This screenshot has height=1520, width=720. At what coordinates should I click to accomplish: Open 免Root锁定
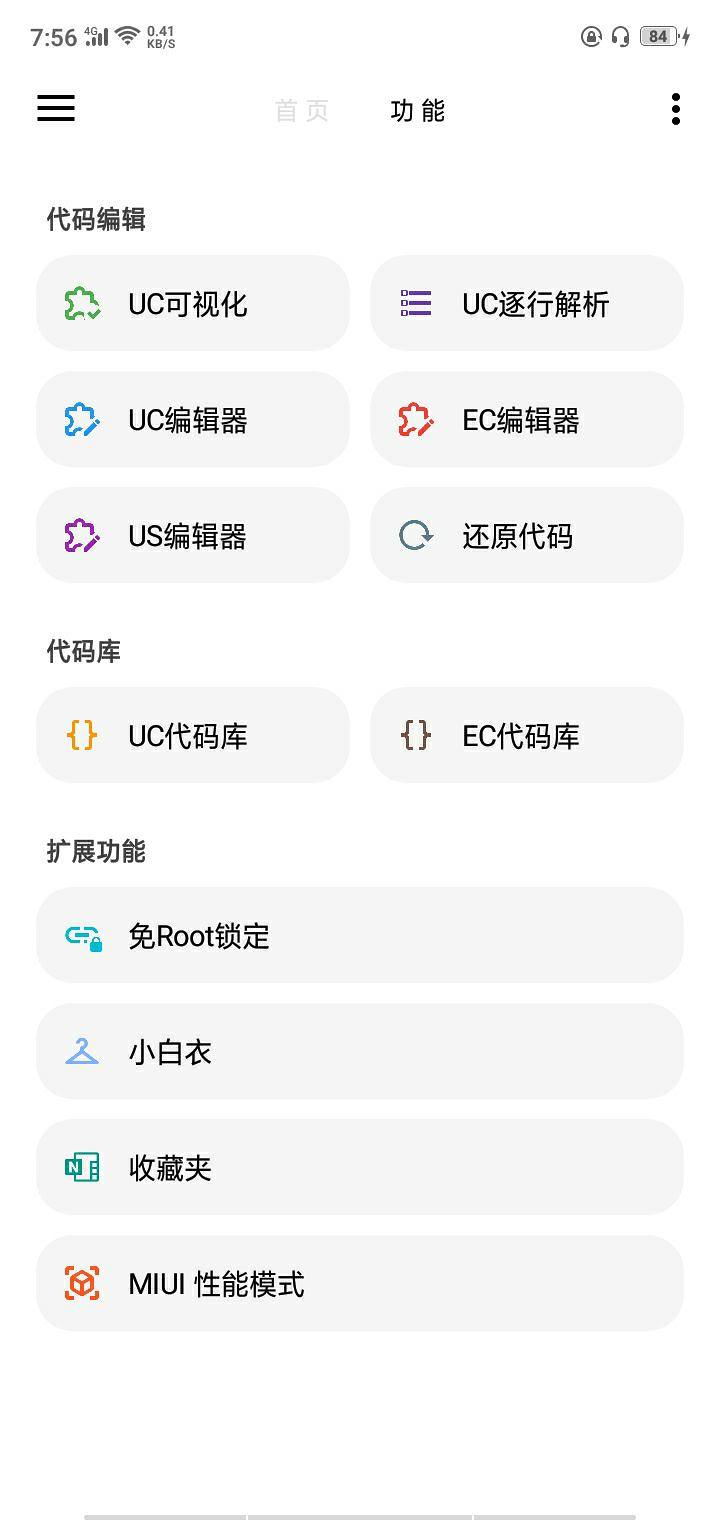[360, 935]
